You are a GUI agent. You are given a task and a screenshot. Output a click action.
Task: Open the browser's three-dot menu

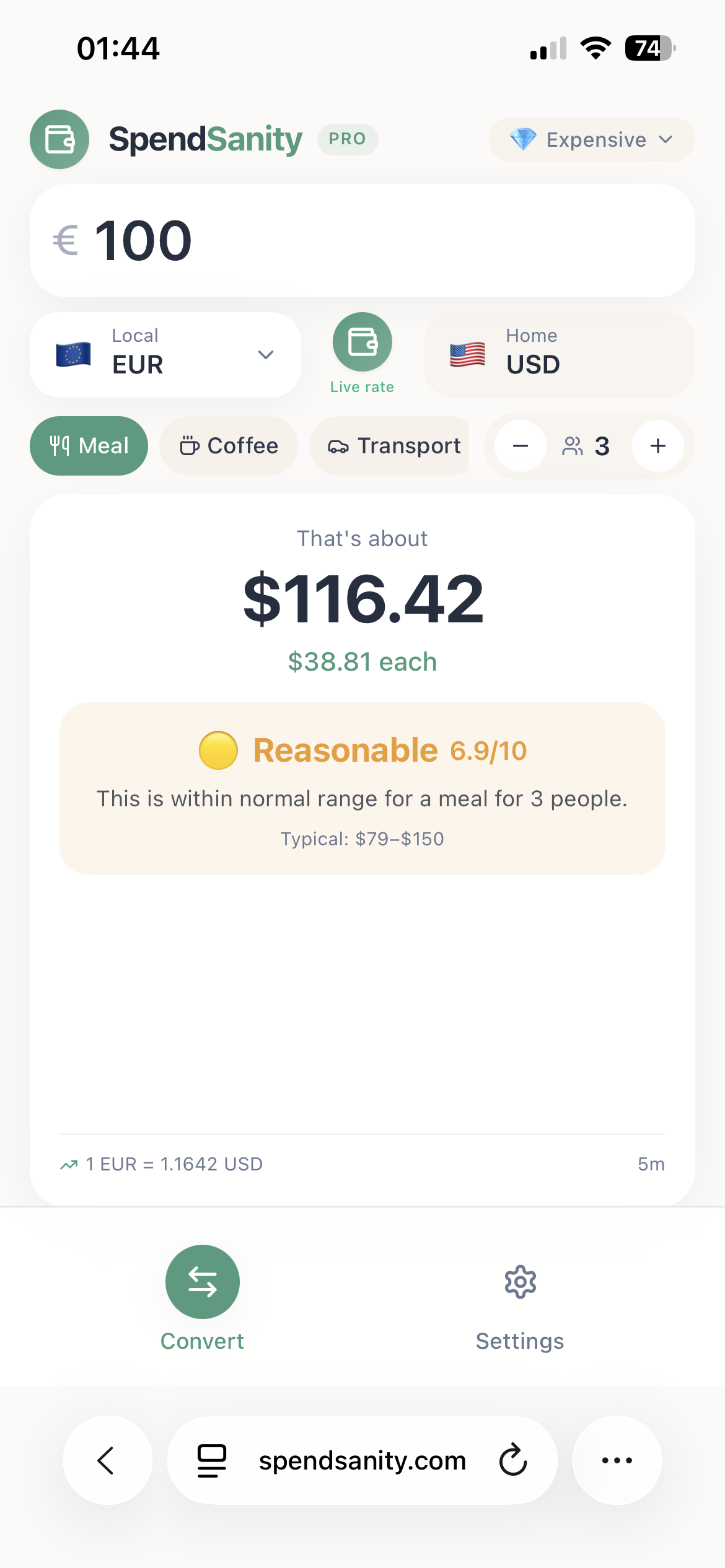point(617,1460)
